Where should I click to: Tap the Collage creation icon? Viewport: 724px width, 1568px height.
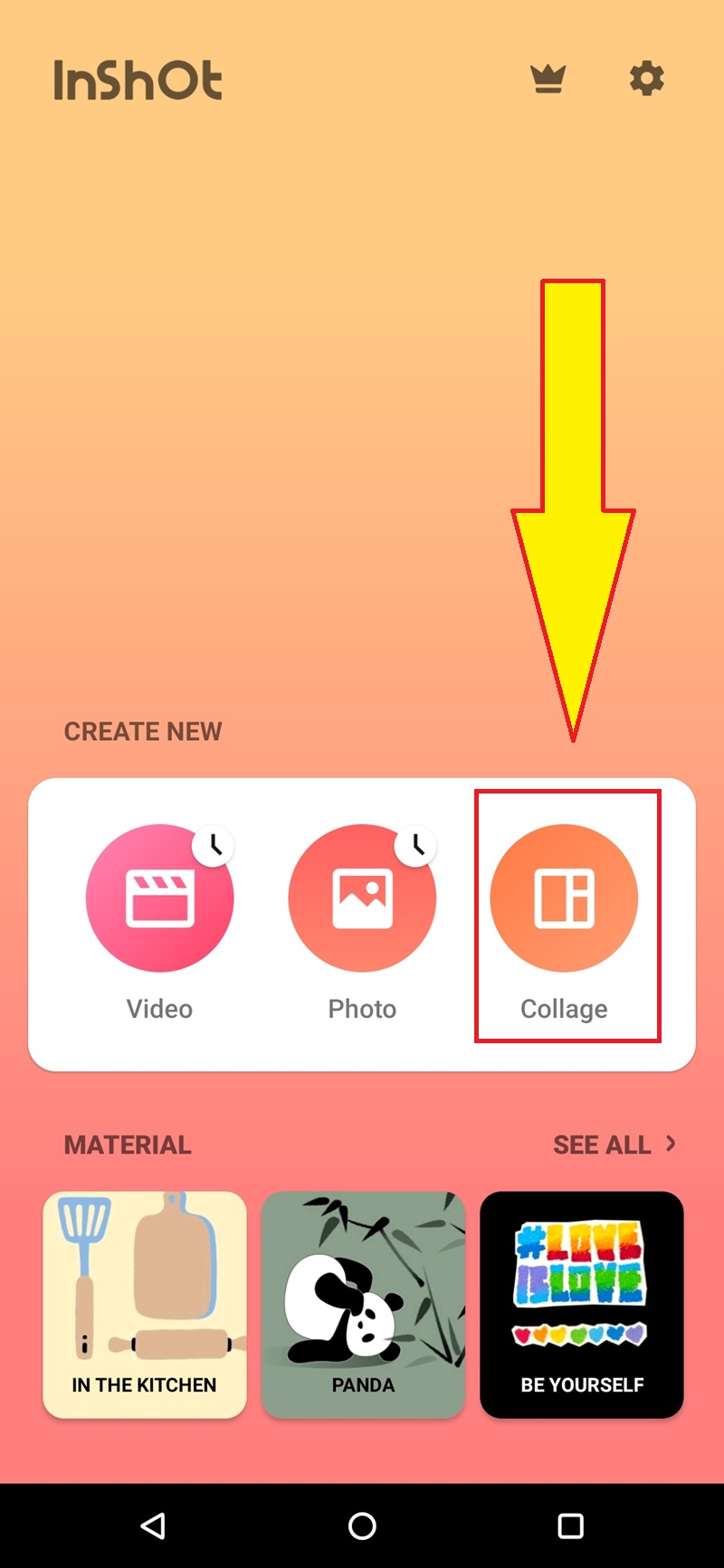pos(564,898)
